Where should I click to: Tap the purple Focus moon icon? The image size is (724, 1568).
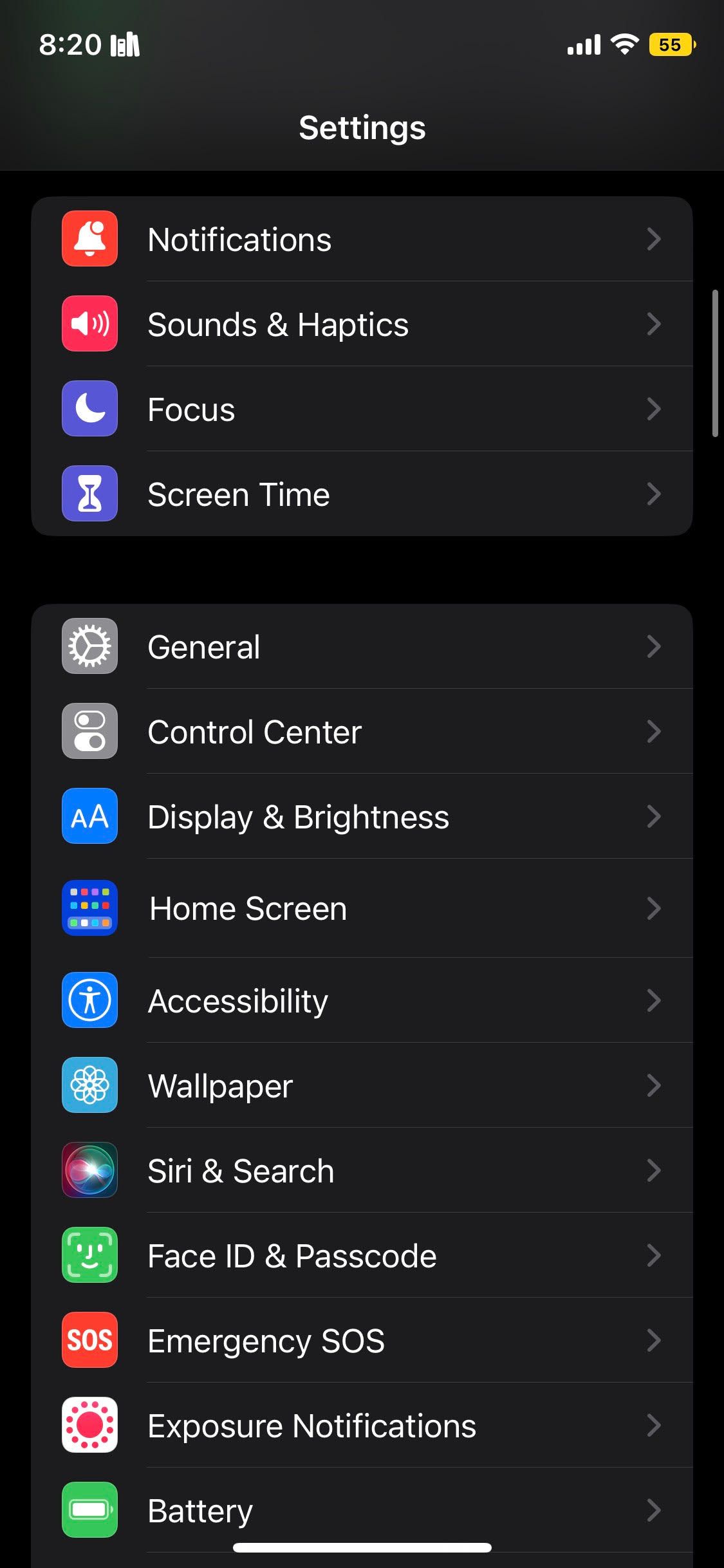89,409
